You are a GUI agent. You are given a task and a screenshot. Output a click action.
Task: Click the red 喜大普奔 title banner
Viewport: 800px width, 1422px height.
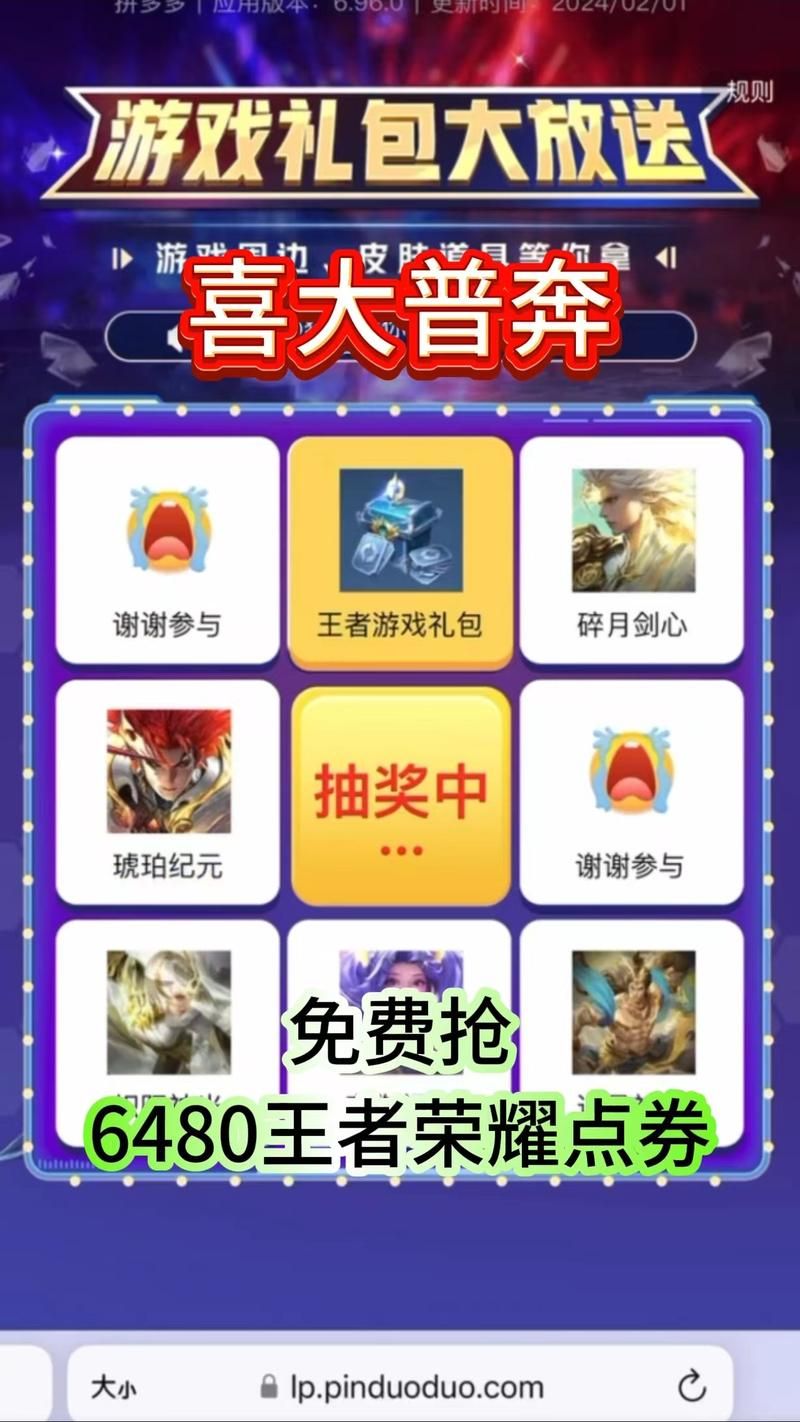(398, 310)
